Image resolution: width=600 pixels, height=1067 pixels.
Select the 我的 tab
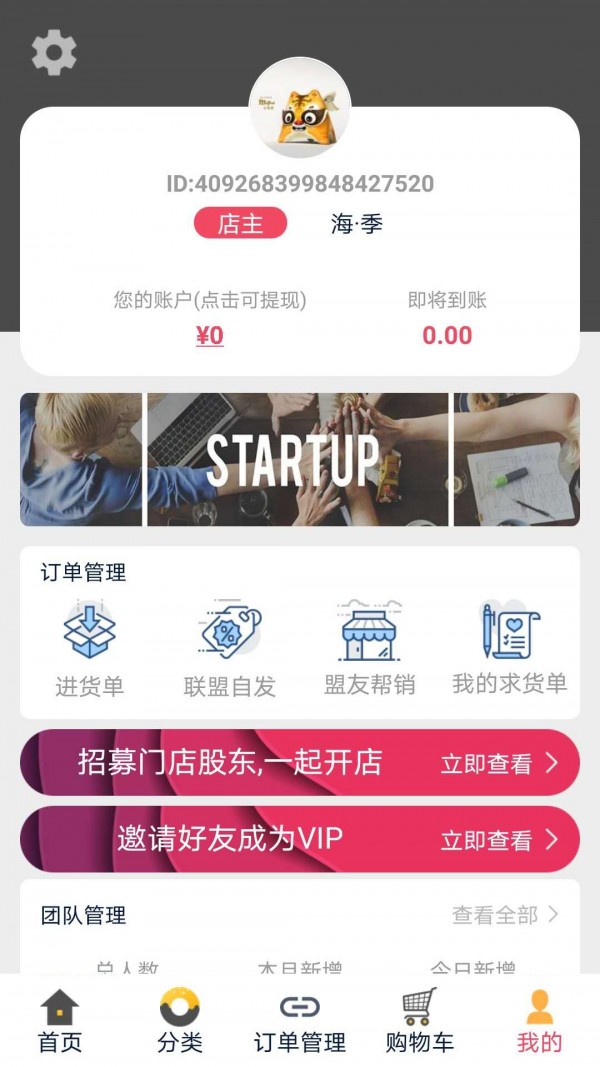click(540, 1021)
